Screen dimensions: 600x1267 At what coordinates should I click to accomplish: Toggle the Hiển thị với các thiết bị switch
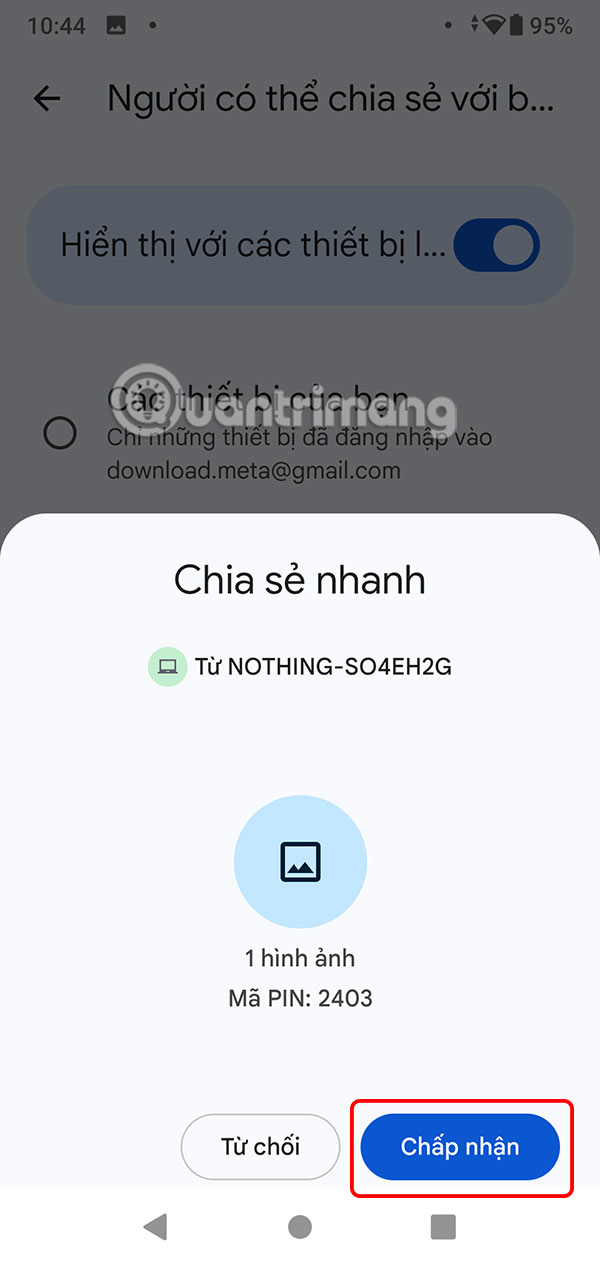(x=496, y=246)
